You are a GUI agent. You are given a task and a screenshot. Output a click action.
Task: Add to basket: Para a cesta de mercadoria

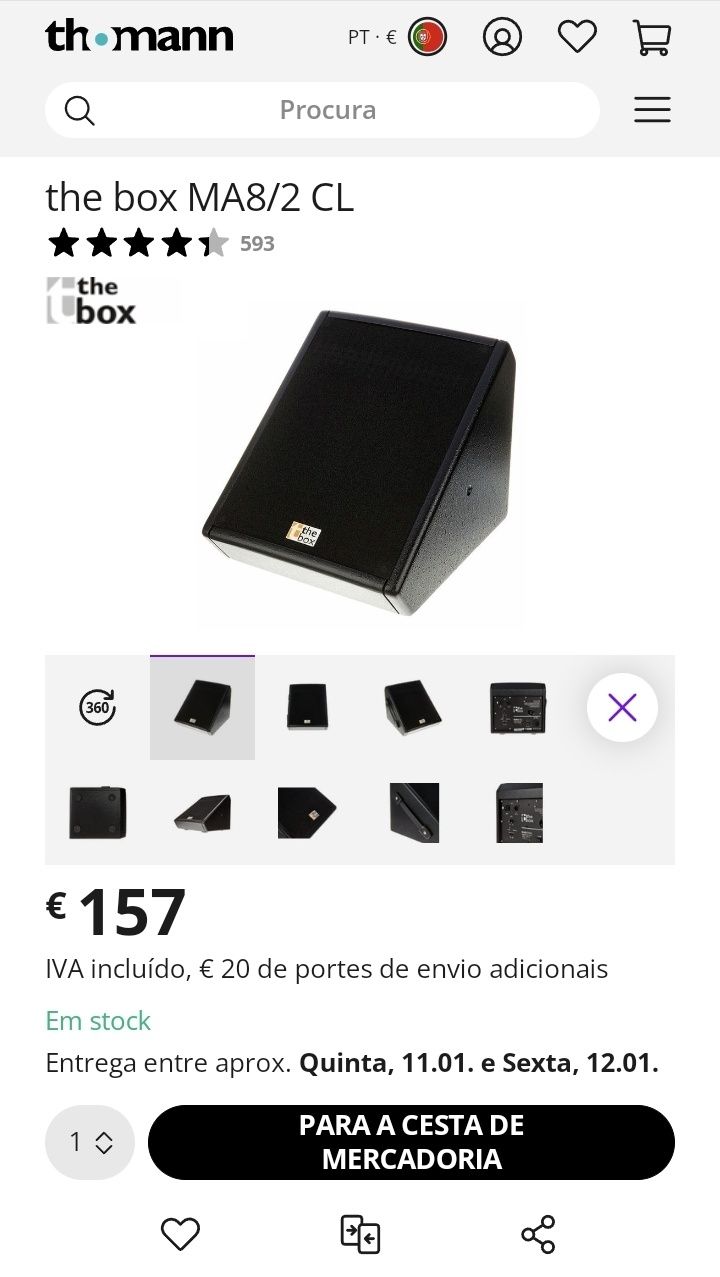click(x=411, y=1142)
